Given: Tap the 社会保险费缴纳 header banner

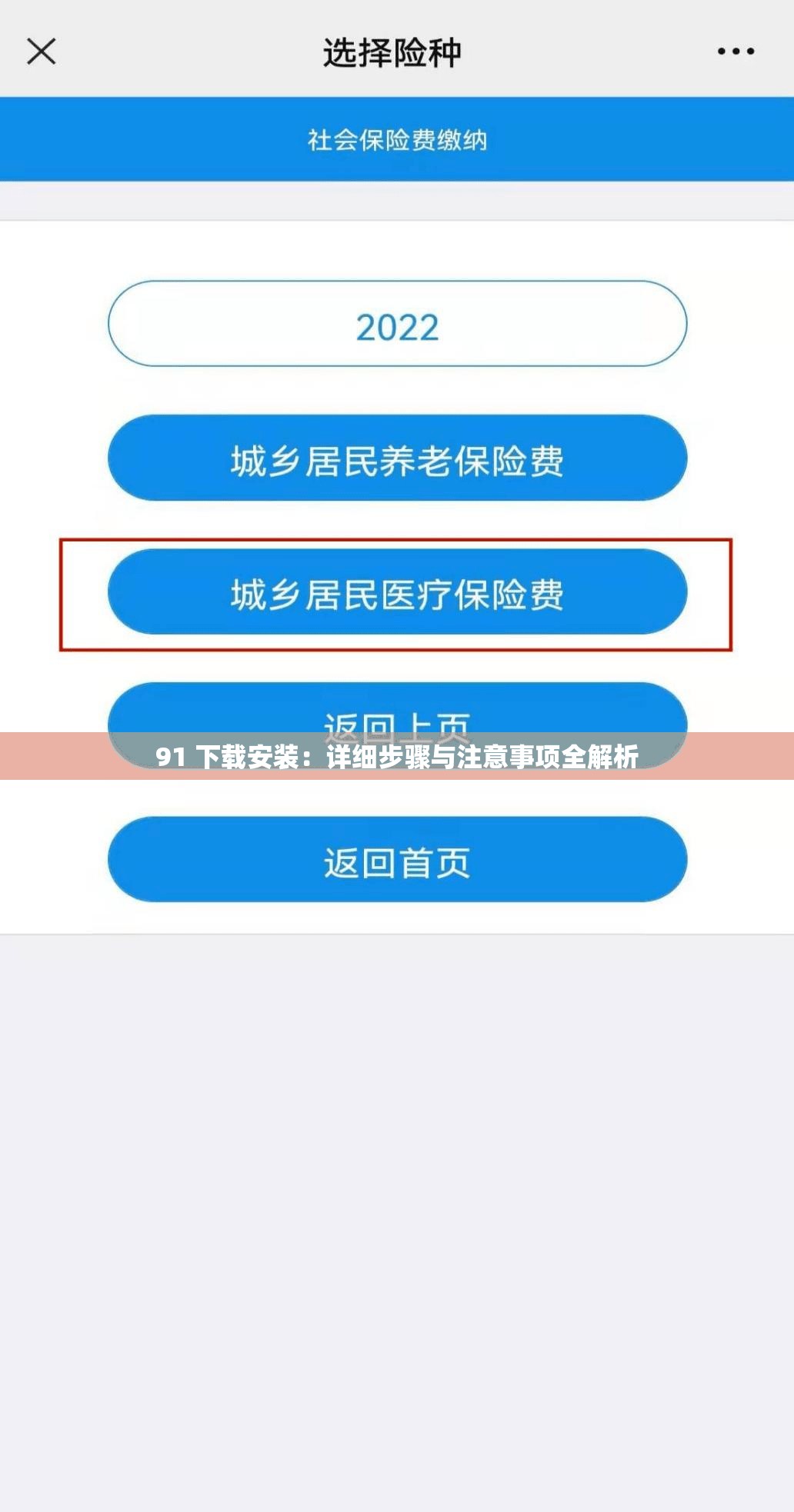Looking at the screenshot, I should coord(397,138).
